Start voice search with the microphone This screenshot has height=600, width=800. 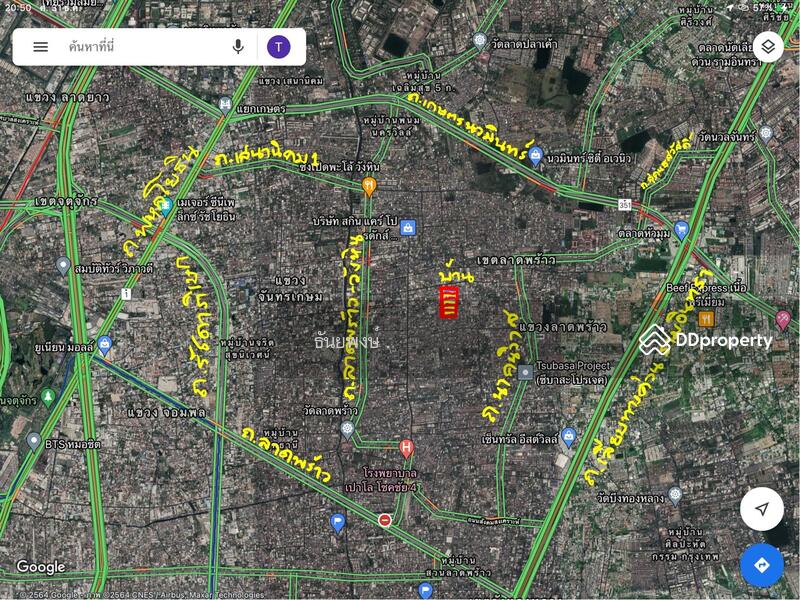pyautogui.click(x=238, y=47)
